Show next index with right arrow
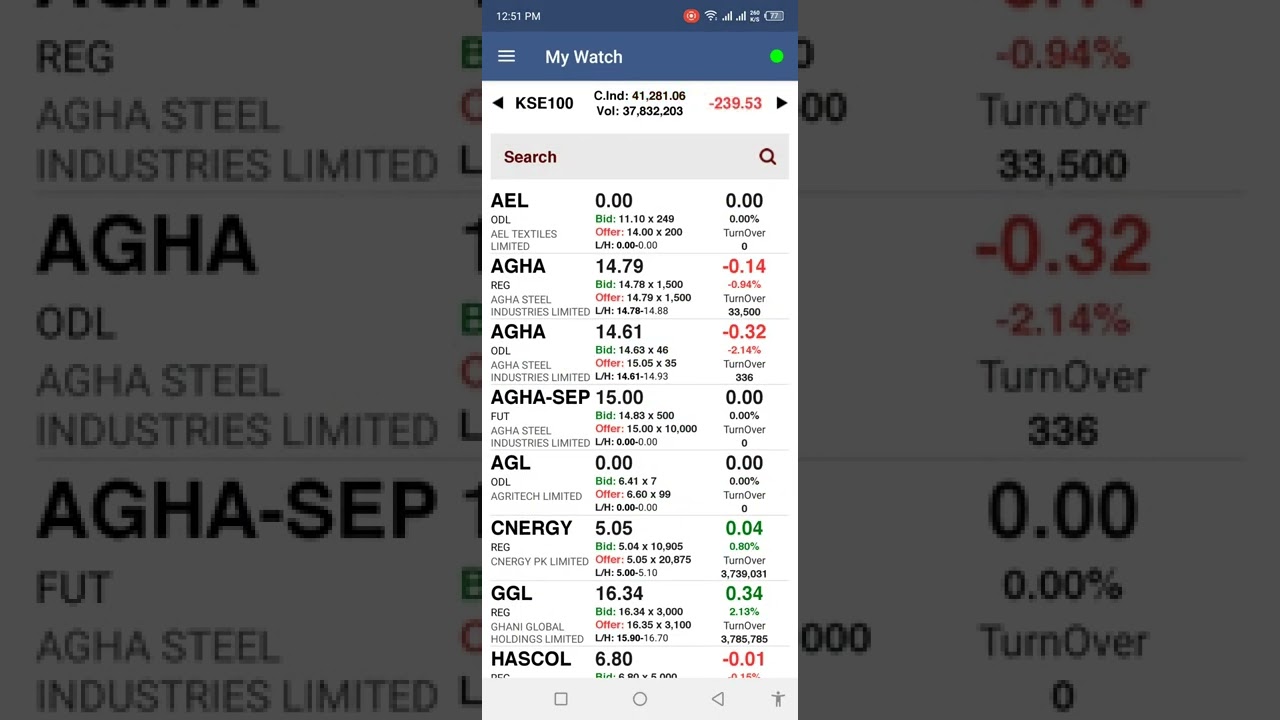 click(782, 103)
